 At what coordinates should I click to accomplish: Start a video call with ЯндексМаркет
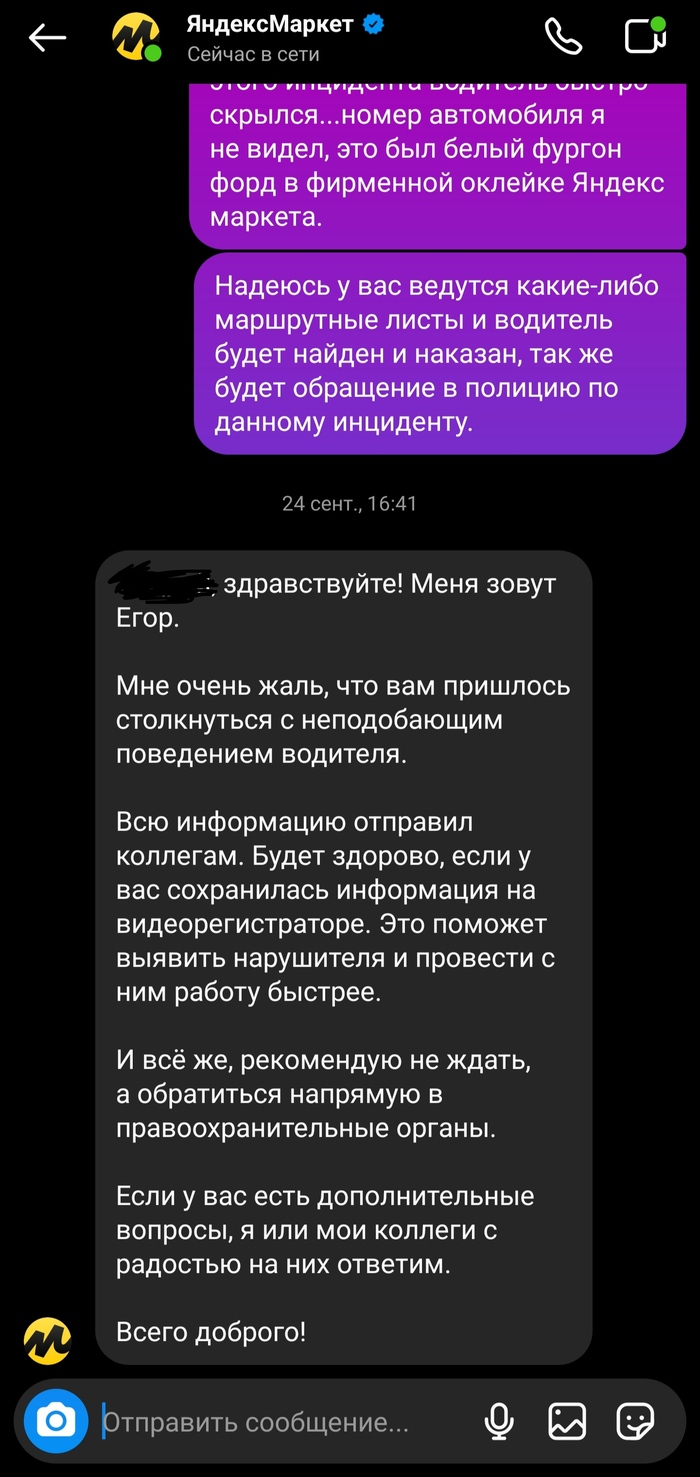(x=645, y=36)
